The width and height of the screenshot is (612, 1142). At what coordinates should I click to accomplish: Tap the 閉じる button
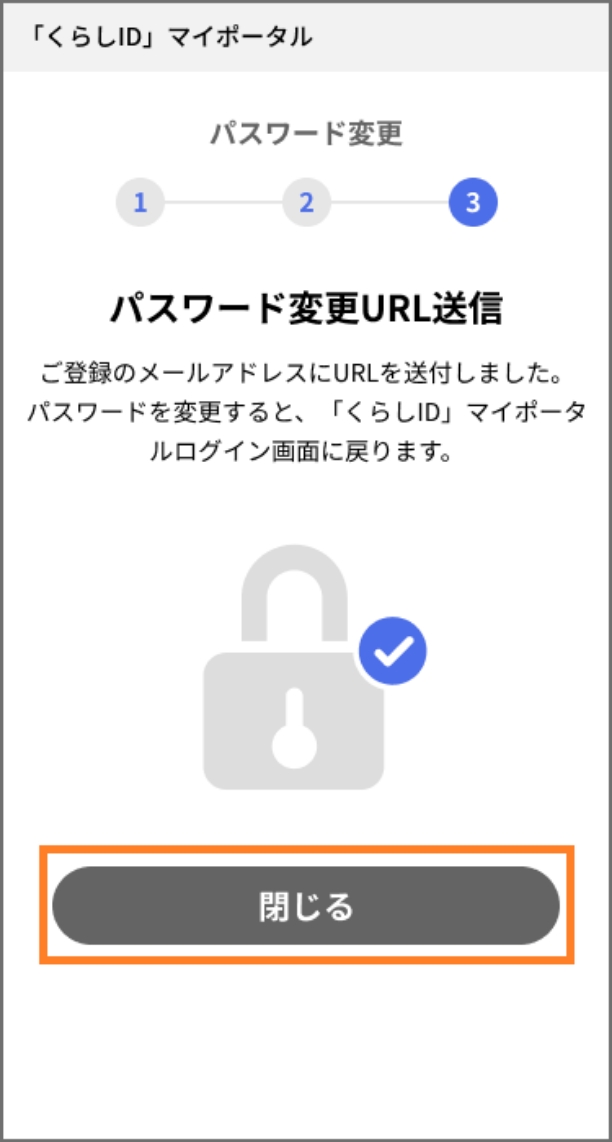click(x=306, y=905)
